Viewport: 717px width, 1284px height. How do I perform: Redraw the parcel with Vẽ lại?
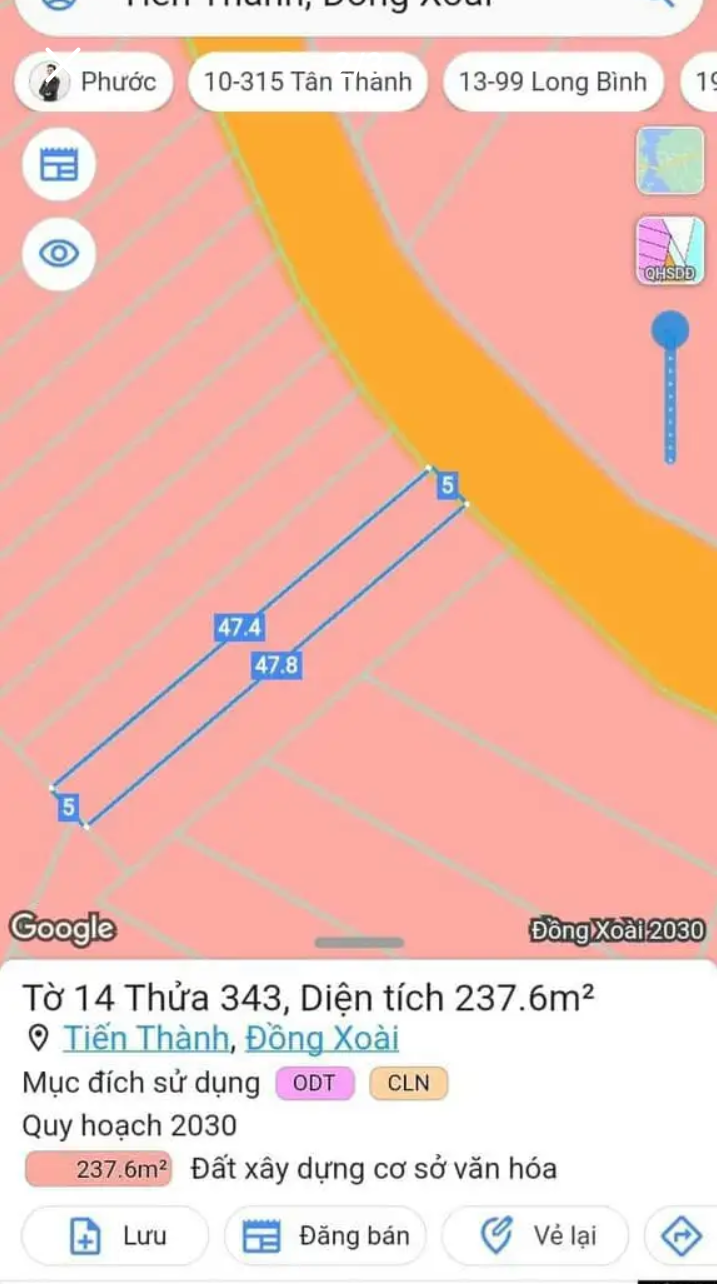tap(536, 1236)
